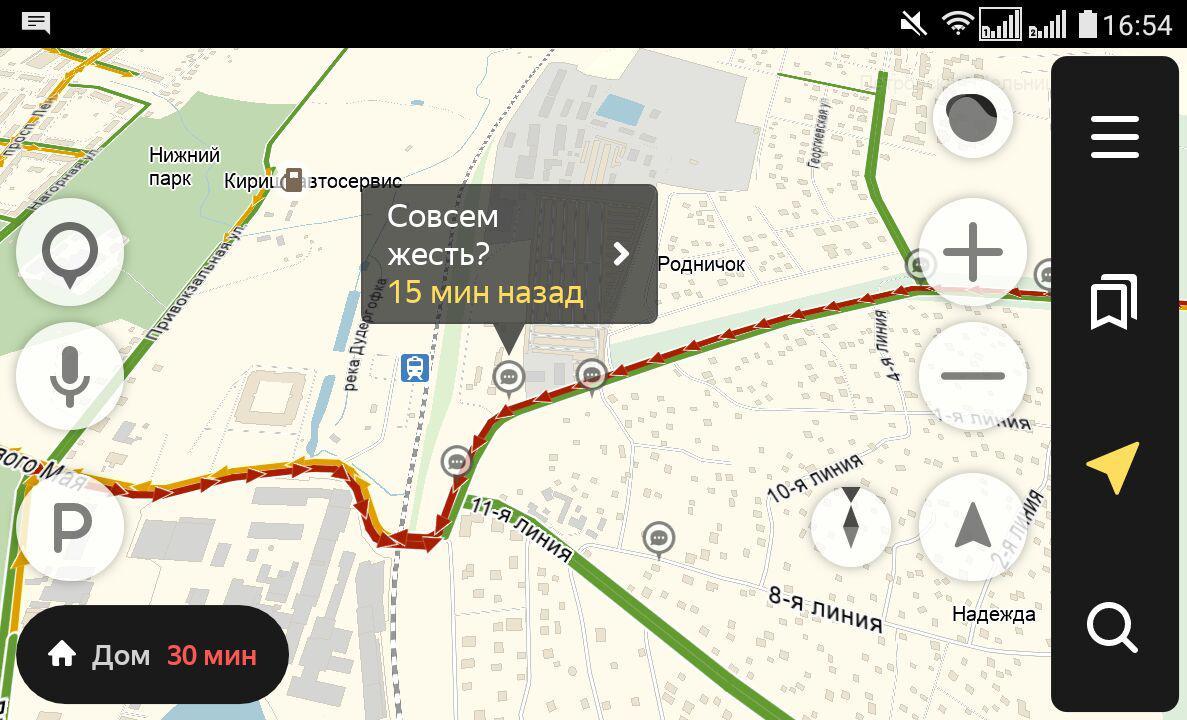Open the hamburger menu
Screen dimensions: 1187x720
pos(1115,137)
